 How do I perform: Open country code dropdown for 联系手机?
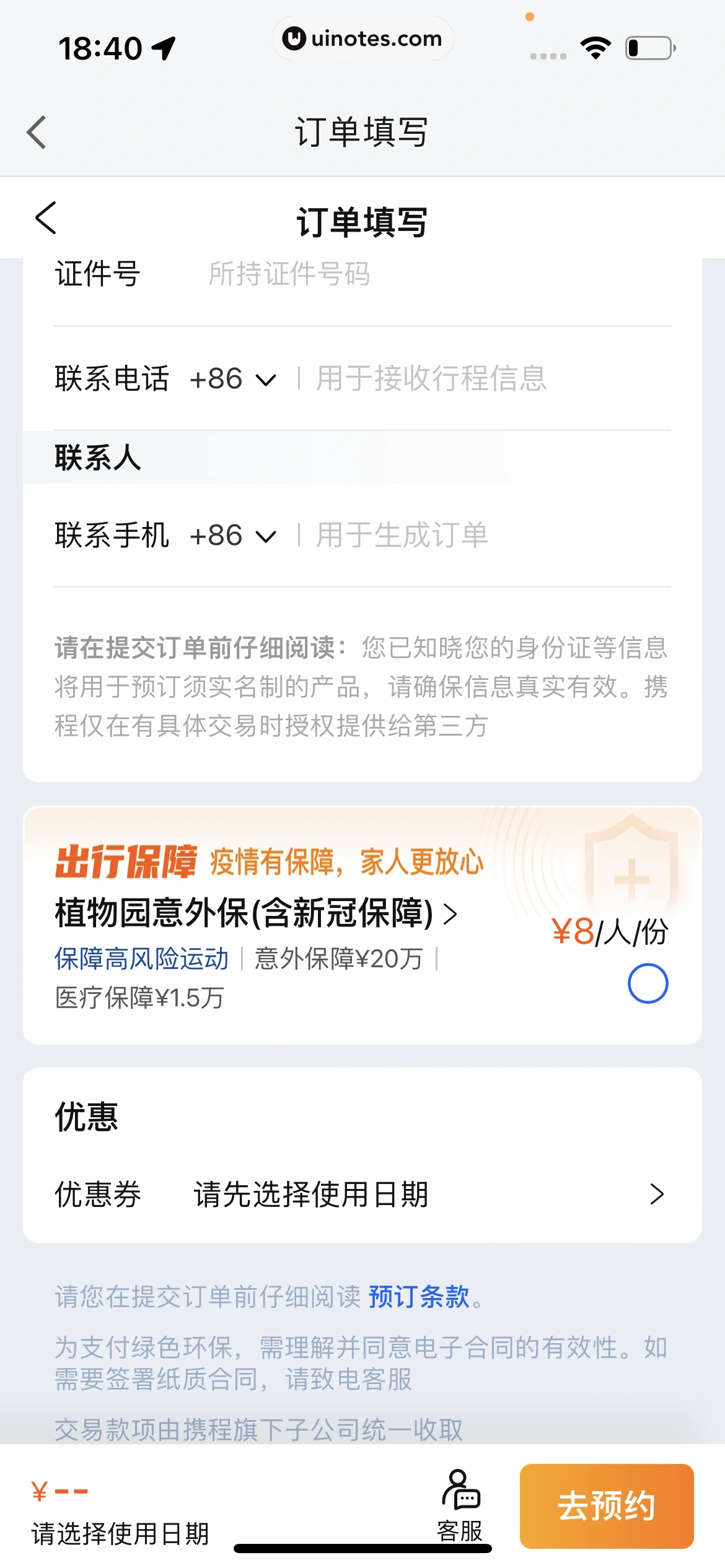pyautogui.click(x=233, y=536)
